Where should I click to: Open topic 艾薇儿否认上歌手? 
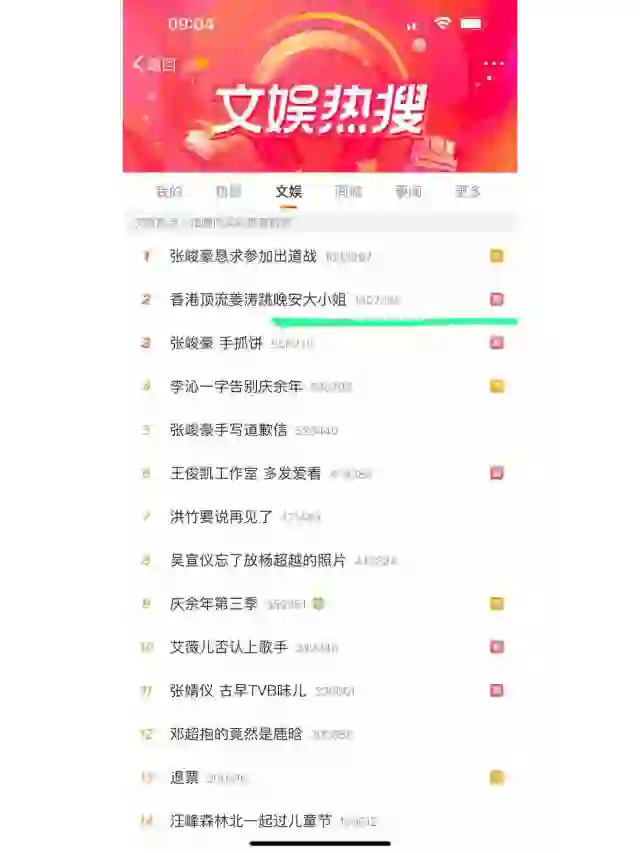(x=228, y=647)
